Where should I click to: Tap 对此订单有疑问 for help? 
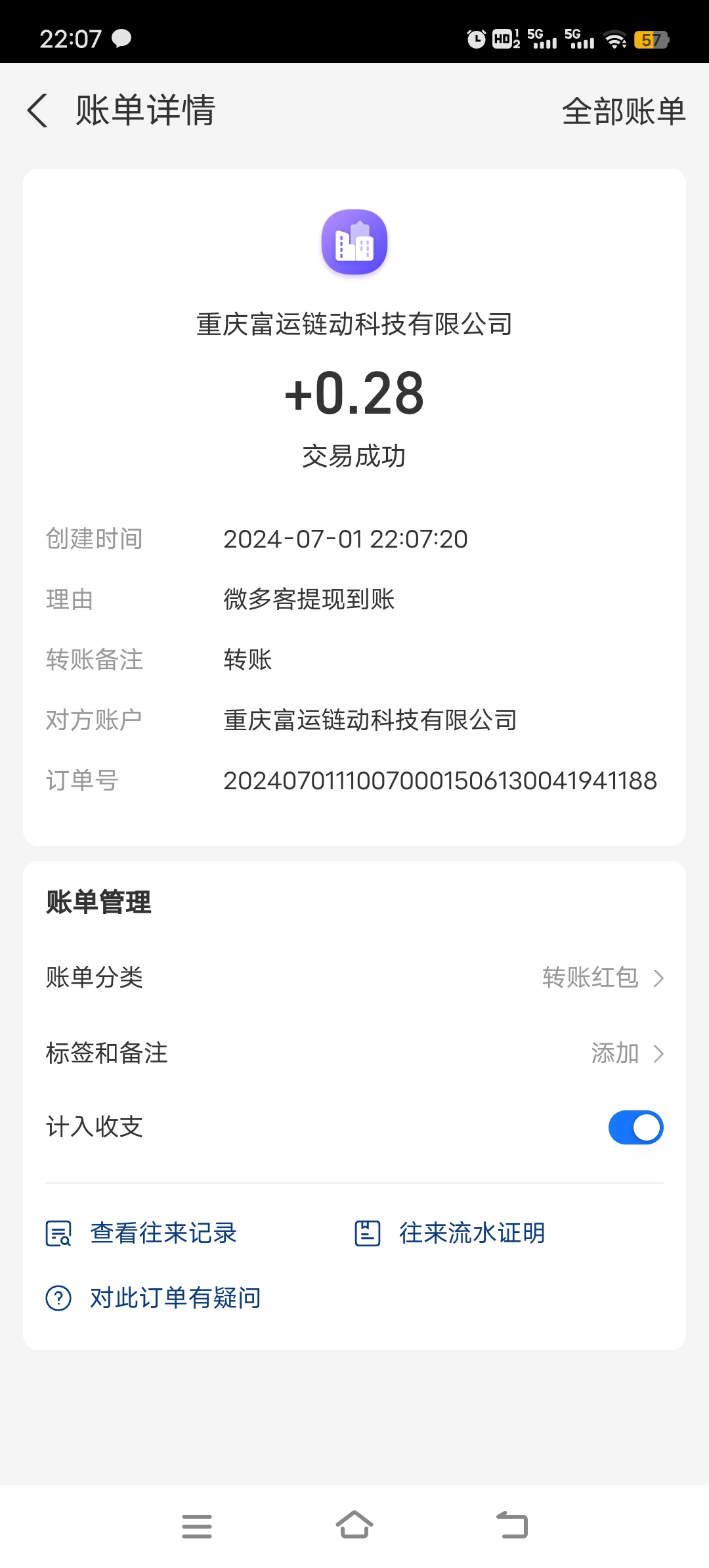pos(153,1298)
